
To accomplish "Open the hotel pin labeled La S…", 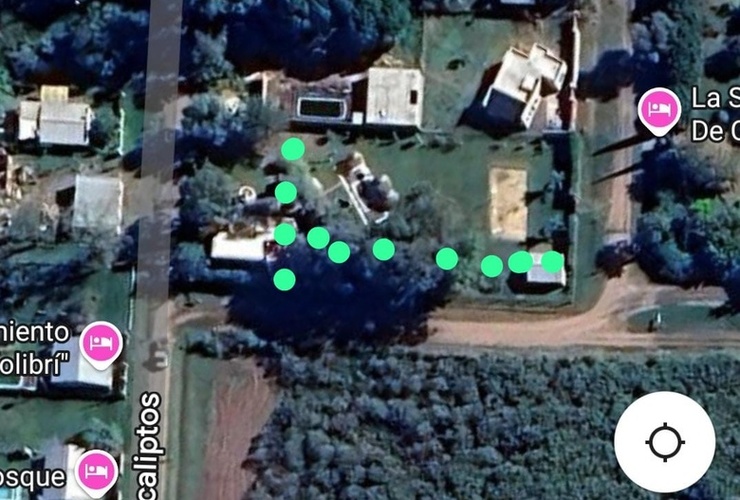I will pyautogui.click(x=658, y=111).
